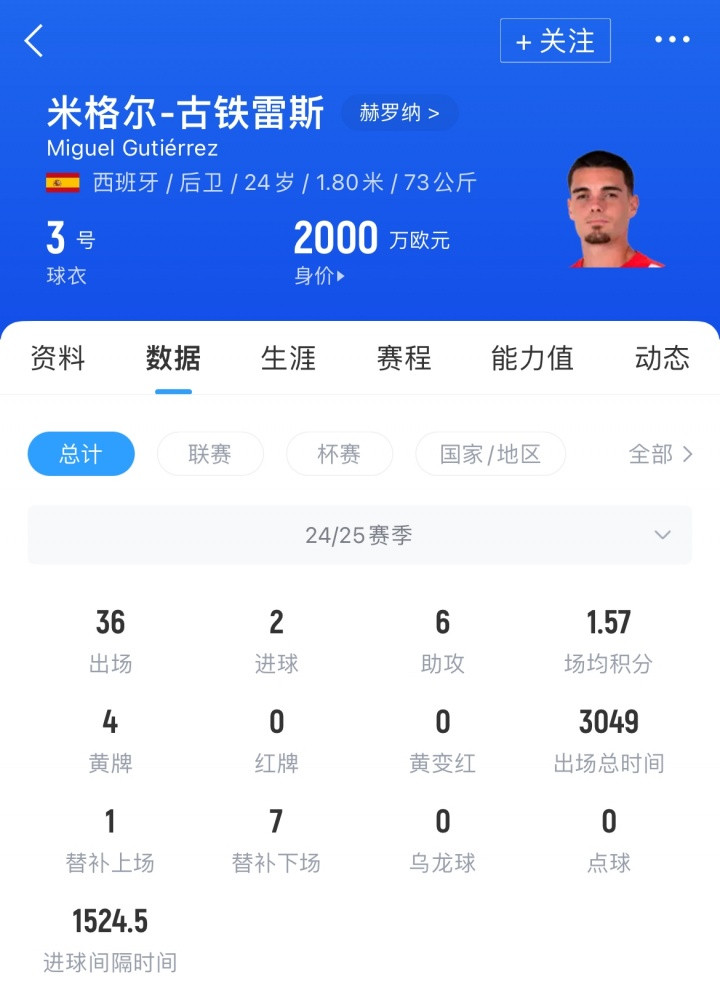This screenshot has width=720, height=1001.
Task: Select the 国家/地区 filter chip
Action: coord(490,454)
